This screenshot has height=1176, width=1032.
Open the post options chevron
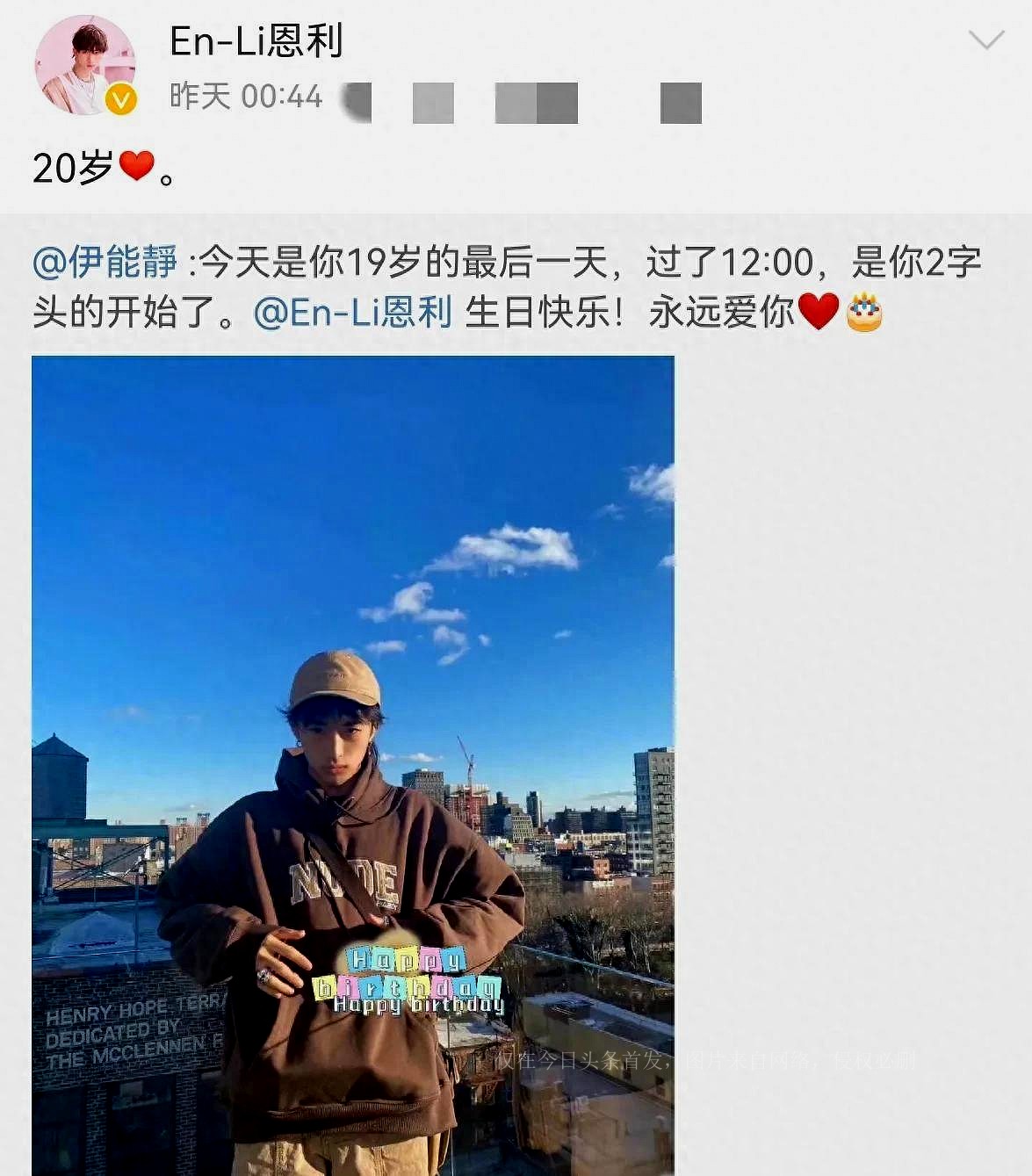(x=985, y=40)
